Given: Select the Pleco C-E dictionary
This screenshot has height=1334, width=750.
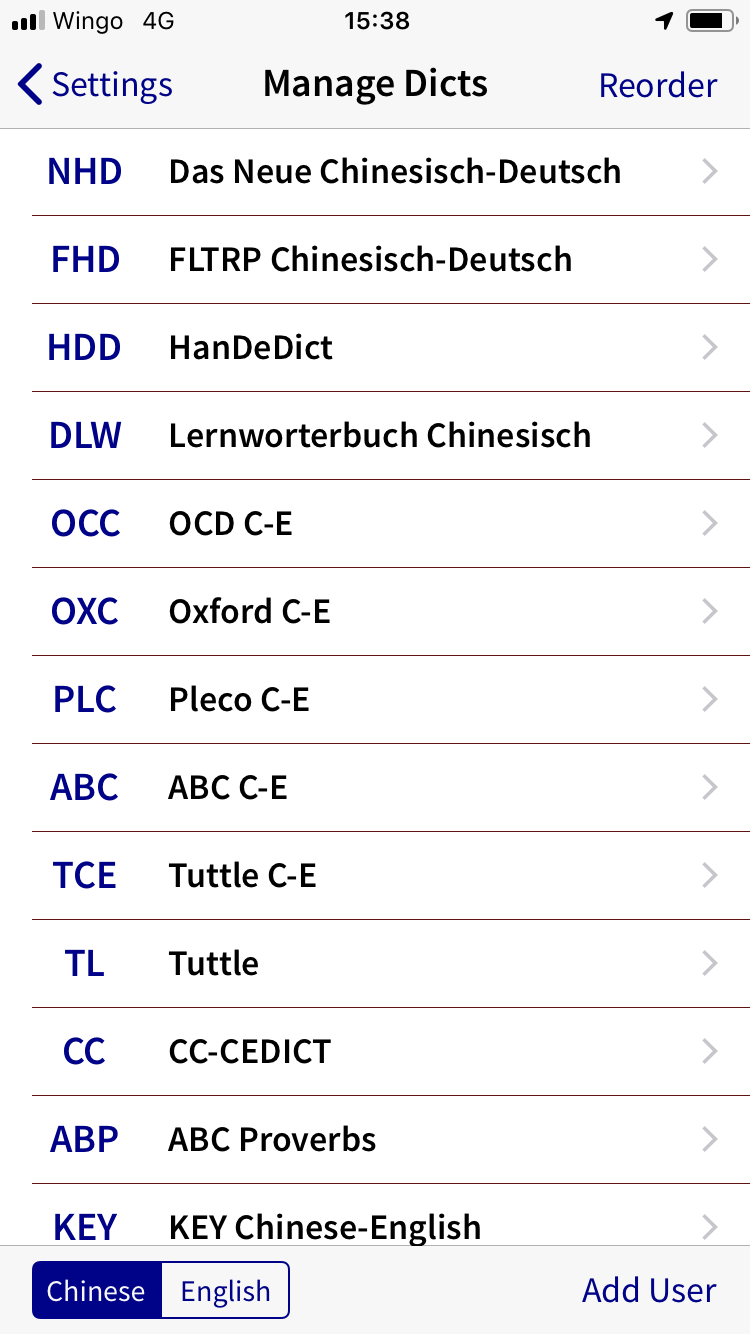Looking at the screenshot, I should (x=375, y=700).
